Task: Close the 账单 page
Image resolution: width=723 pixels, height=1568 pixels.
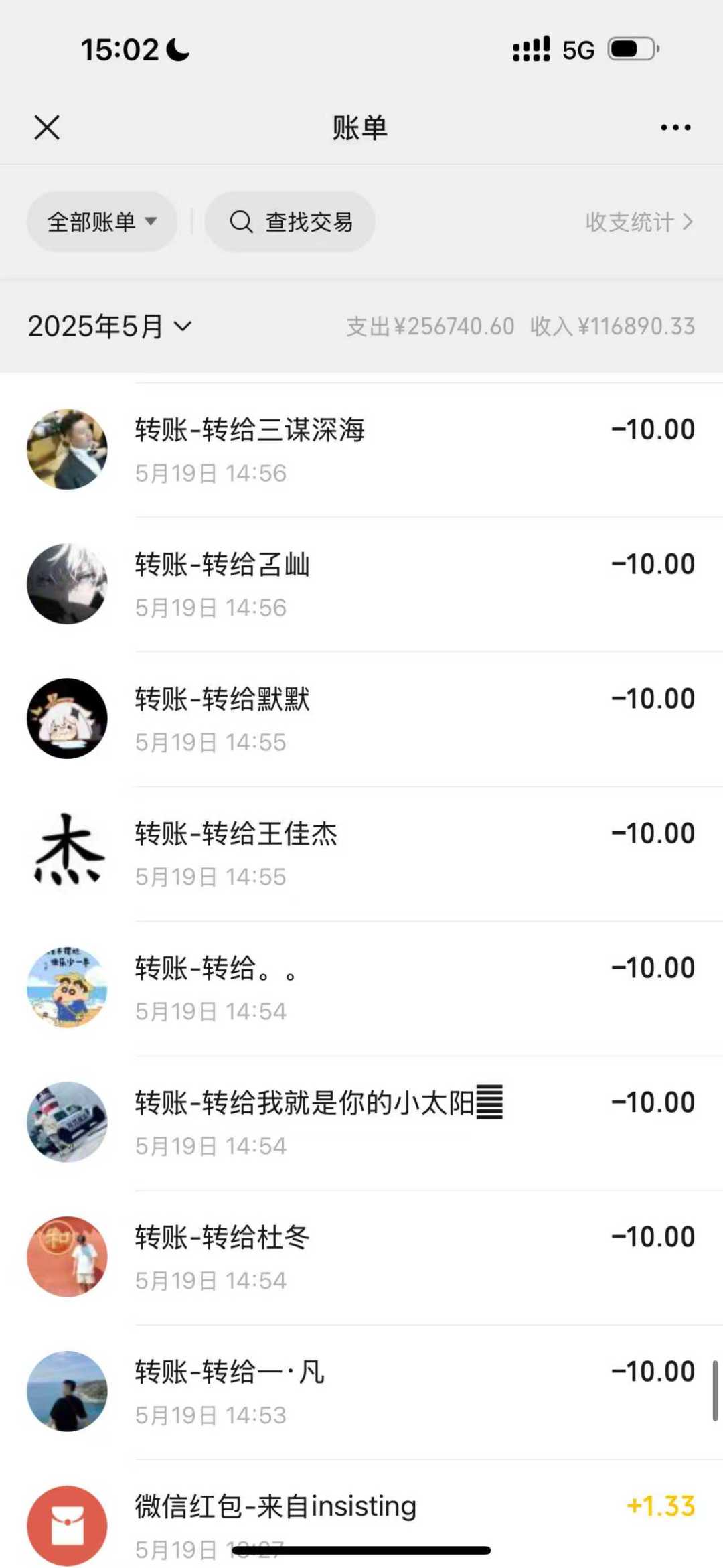Action: coord(47,127)
